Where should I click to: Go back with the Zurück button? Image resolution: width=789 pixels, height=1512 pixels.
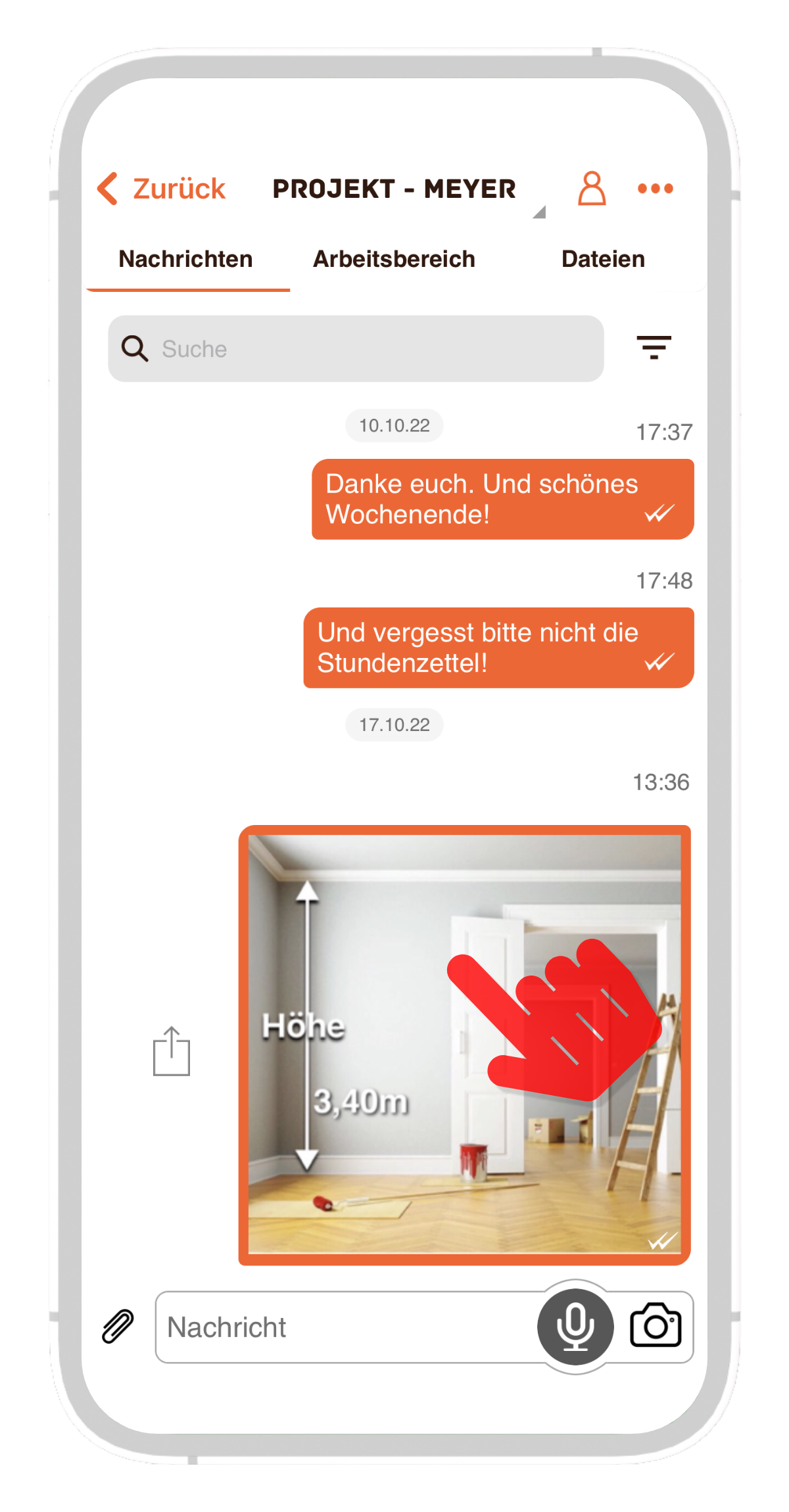[x=161, y=189]
